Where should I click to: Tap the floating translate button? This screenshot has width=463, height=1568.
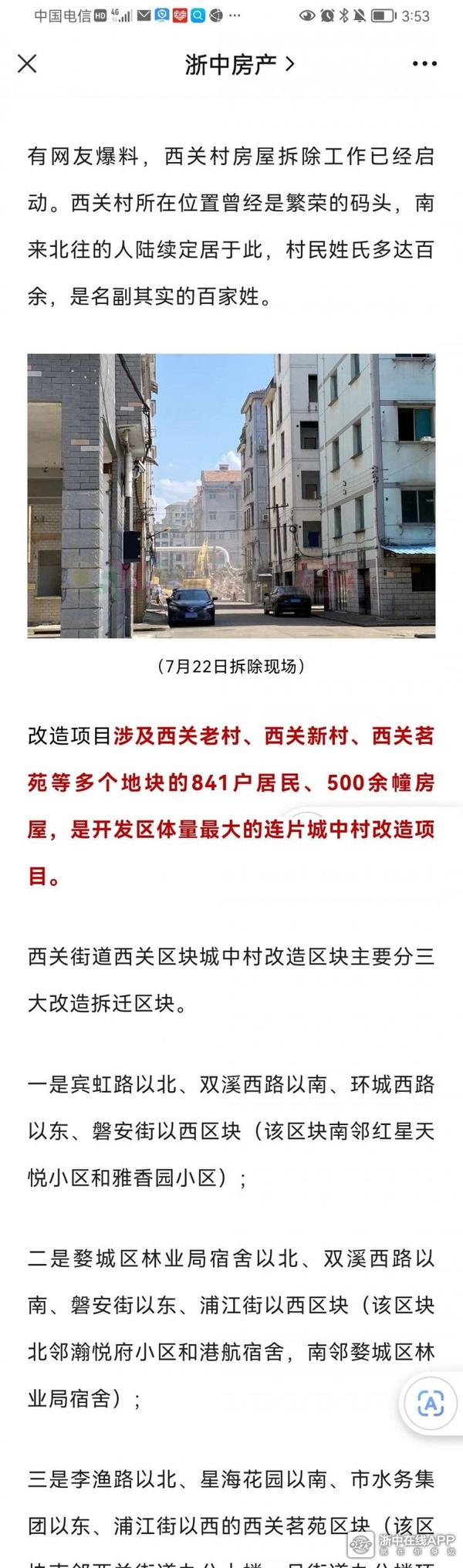(431, 1404)
